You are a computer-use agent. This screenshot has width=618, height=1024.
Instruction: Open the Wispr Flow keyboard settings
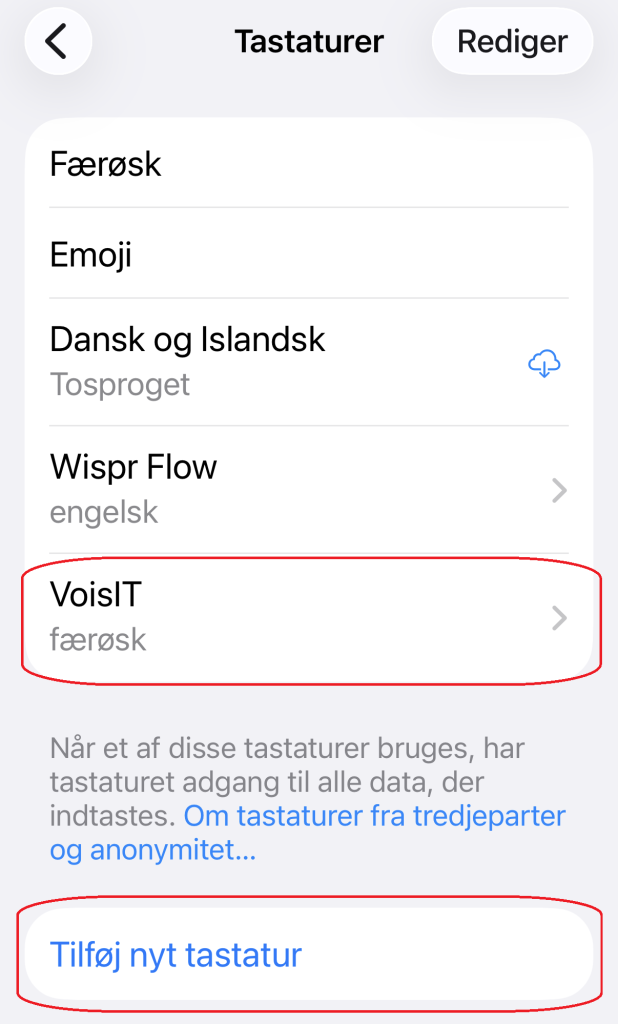[308, 489]
